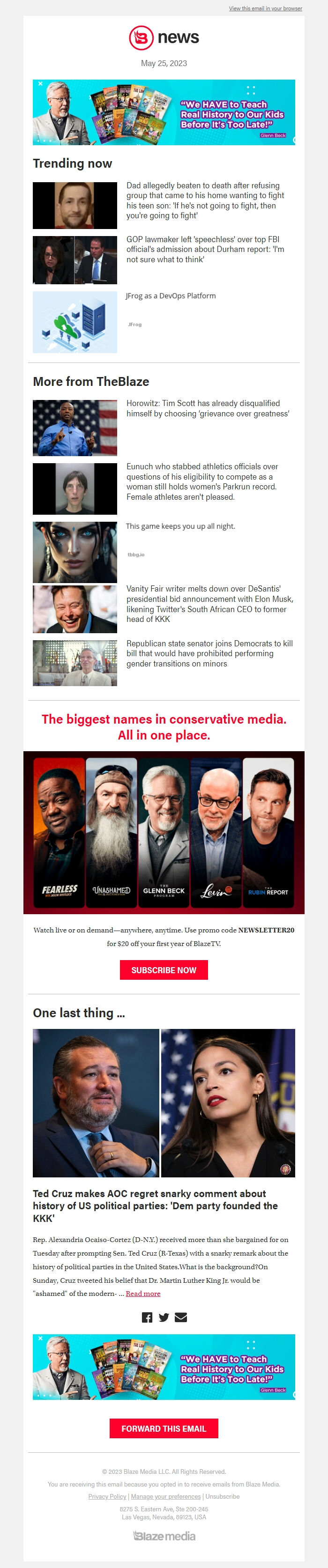Open 'Manage your preferences' link
This screenshot has height=1568, width=328.
click(x=165, y=1497)
